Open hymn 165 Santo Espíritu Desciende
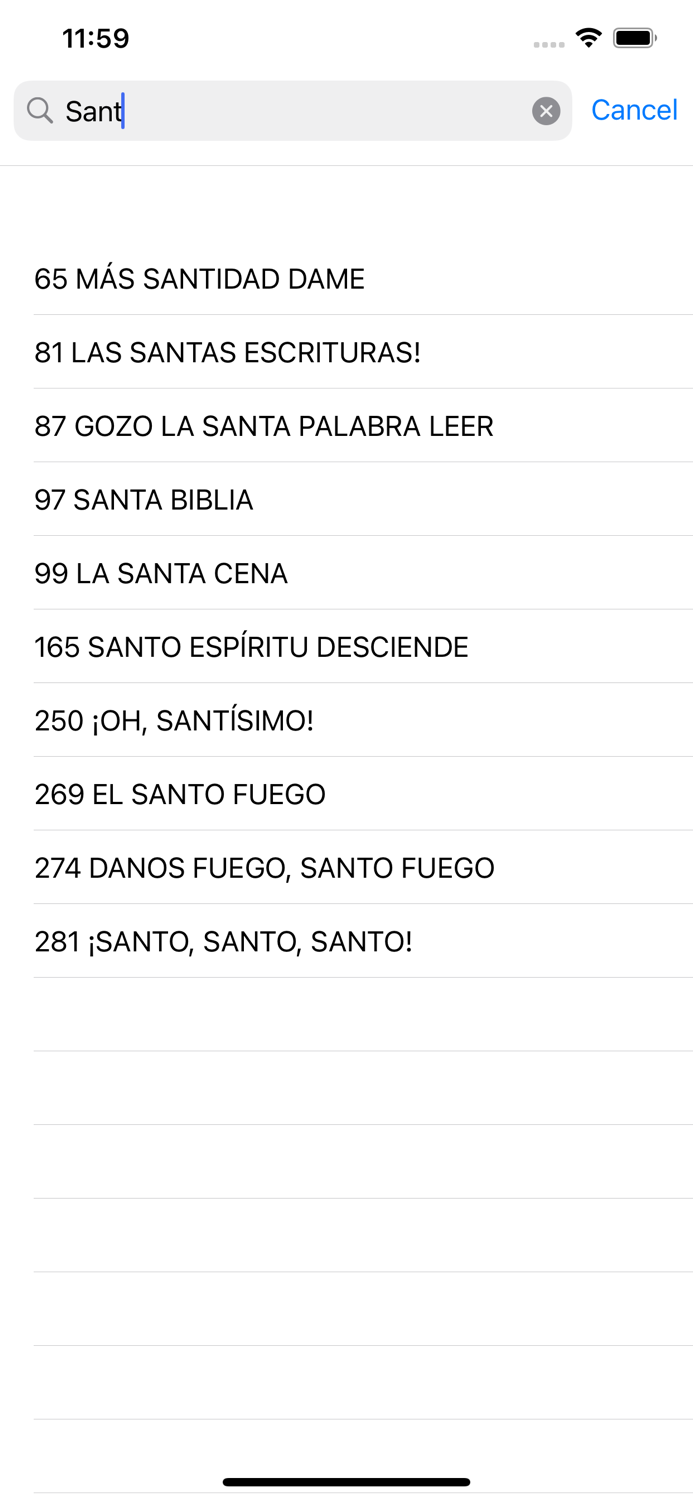 [x=252, y=648]
